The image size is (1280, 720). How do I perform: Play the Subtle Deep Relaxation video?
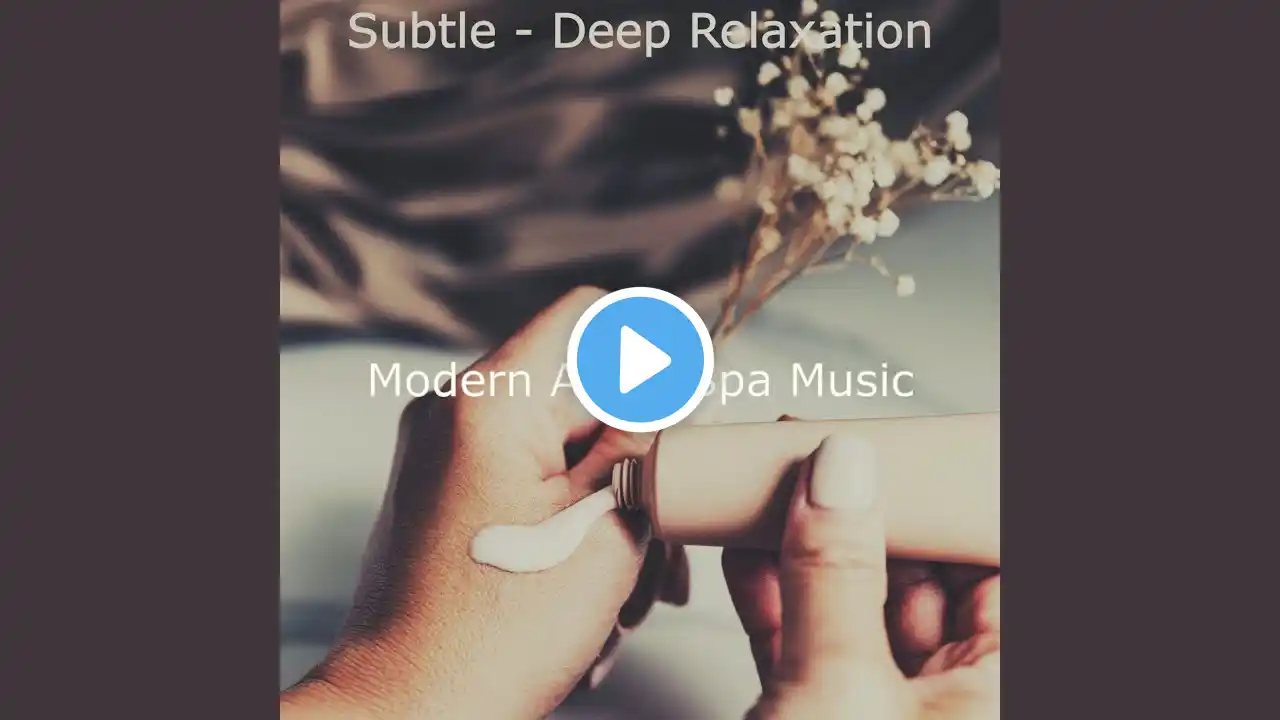coord(640,360)
